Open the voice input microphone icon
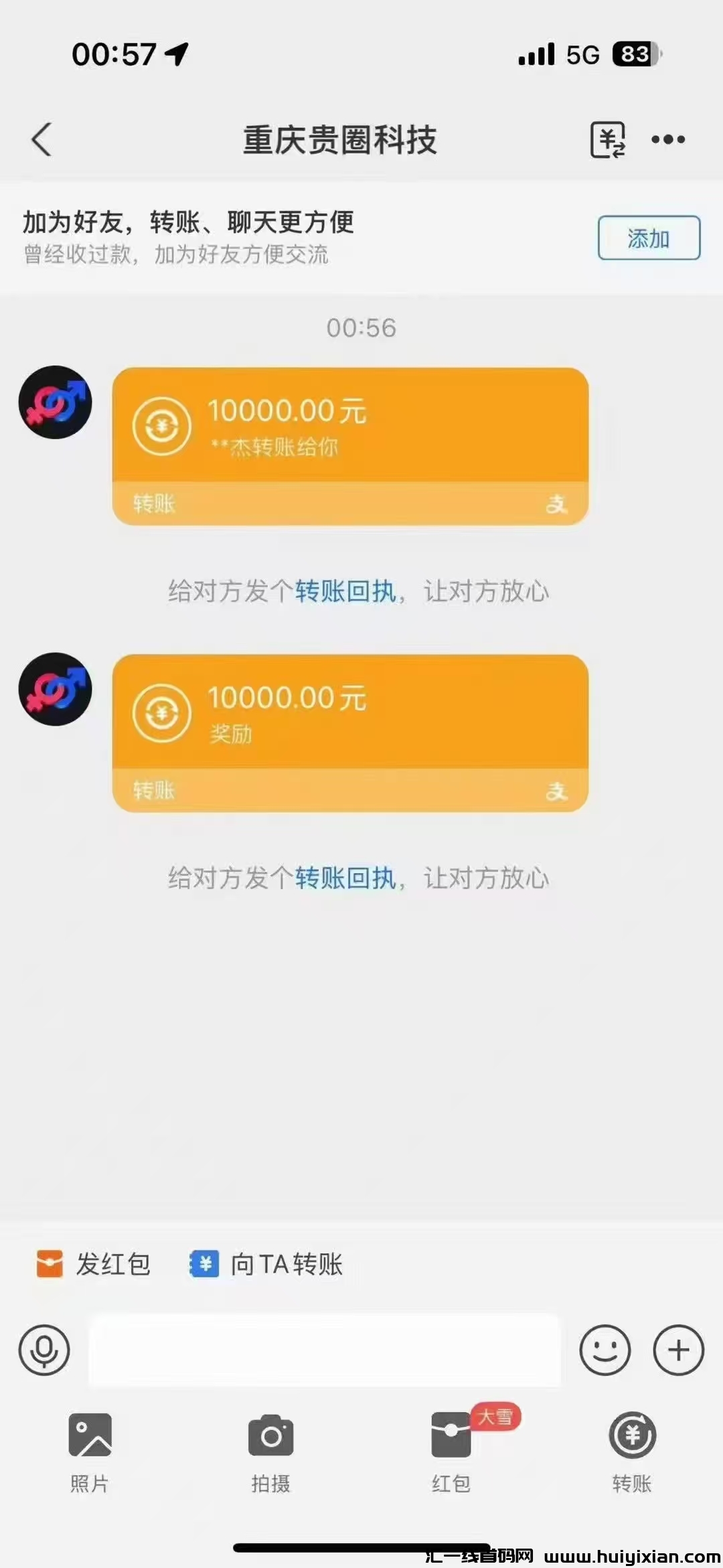 [44, 1350]
